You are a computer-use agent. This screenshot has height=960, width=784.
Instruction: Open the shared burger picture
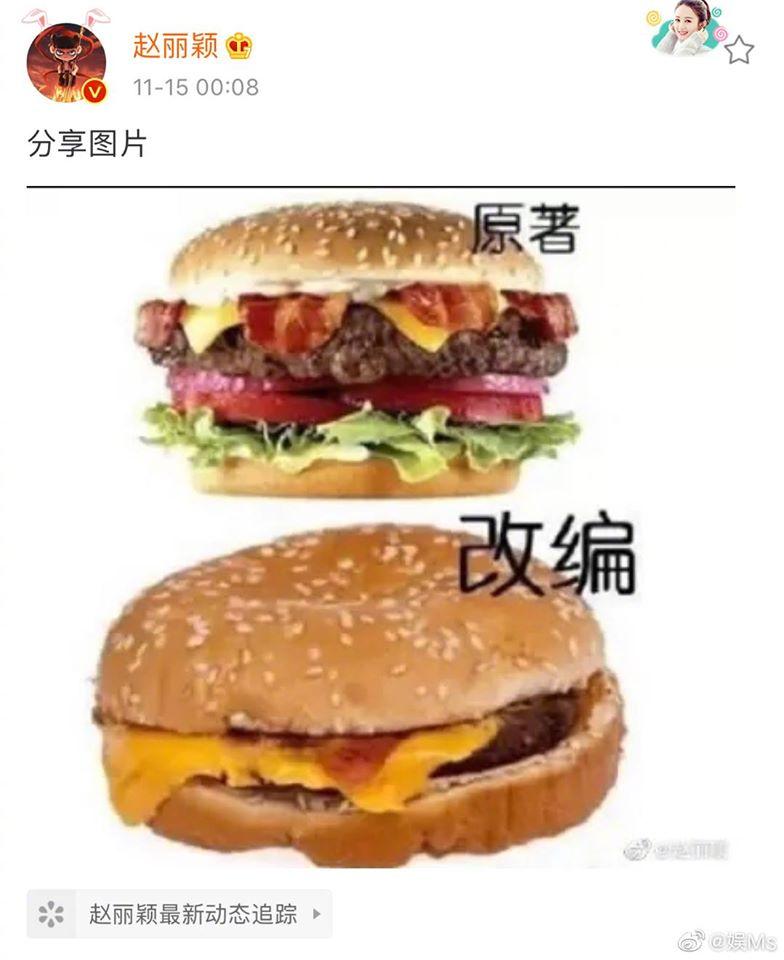(x=380, y=530)
